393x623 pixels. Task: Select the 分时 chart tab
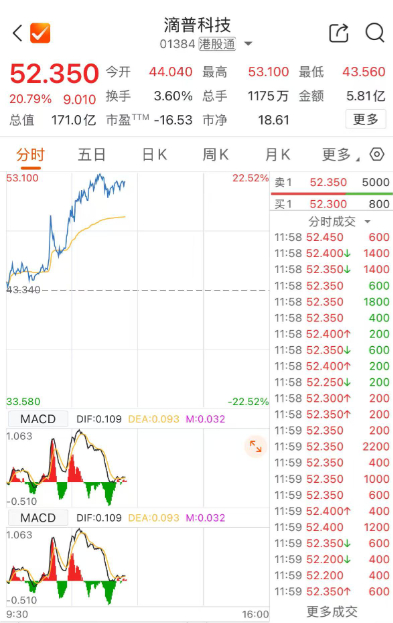[x=31, y=155]
